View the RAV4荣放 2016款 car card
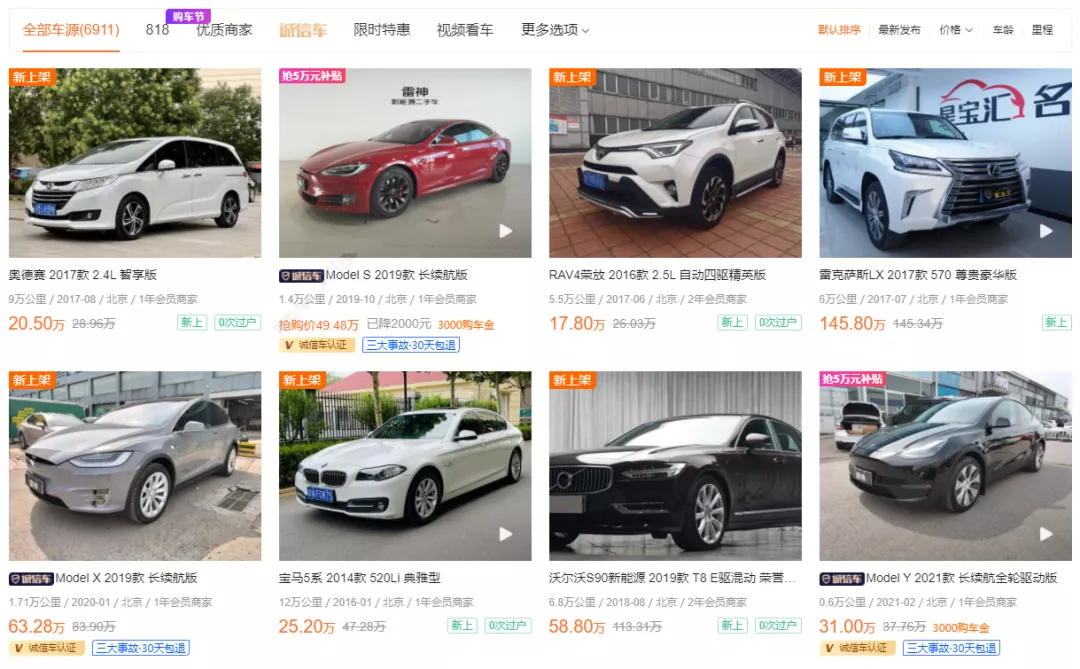 (657, 275)
